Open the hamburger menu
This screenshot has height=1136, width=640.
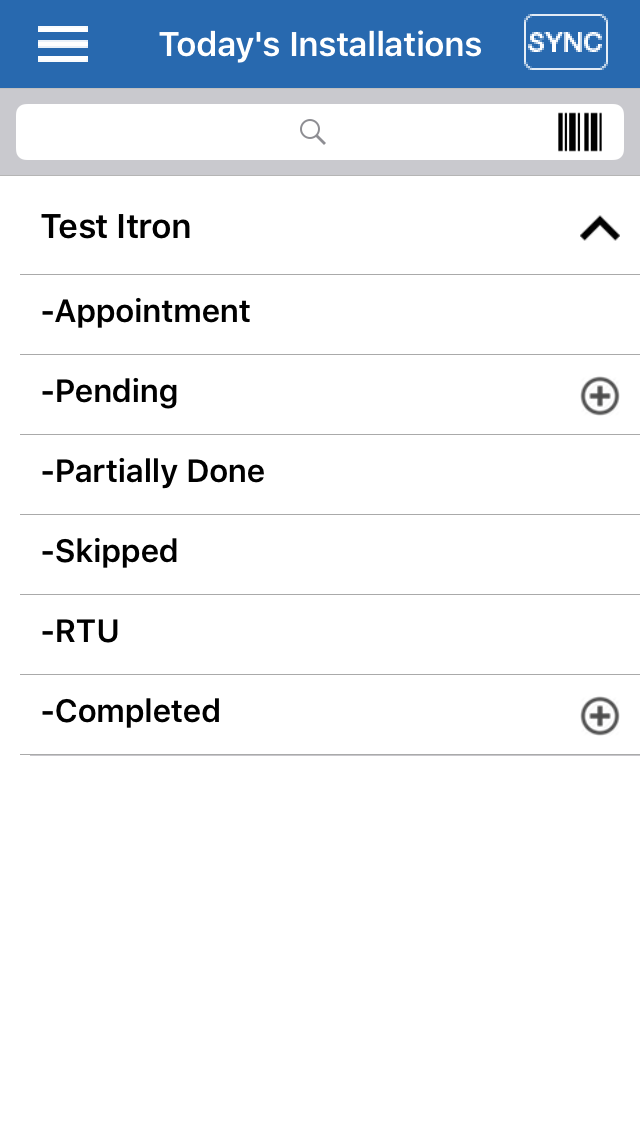pos(63,44)
